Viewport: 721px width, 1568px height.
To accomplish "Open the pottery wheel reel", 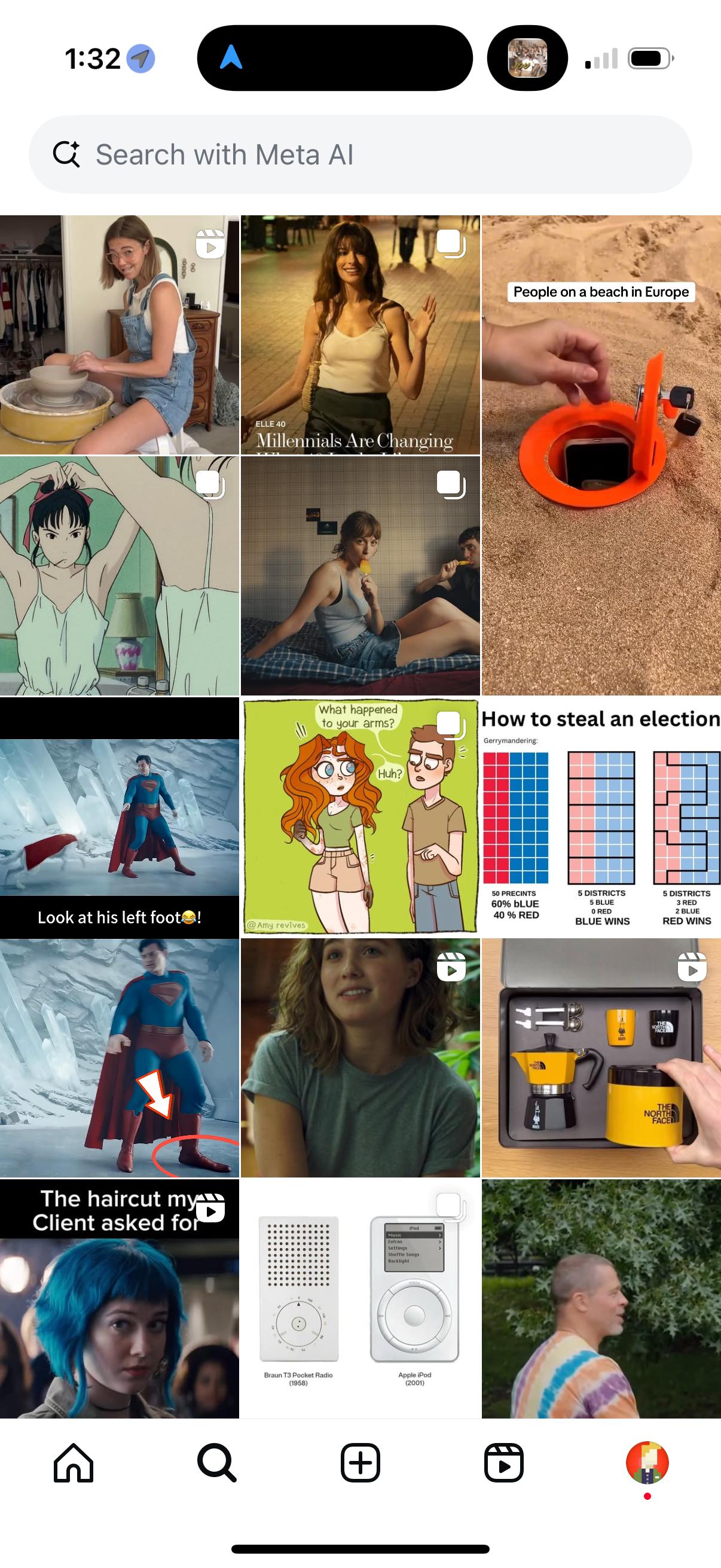I will click(x=119, y=335).
